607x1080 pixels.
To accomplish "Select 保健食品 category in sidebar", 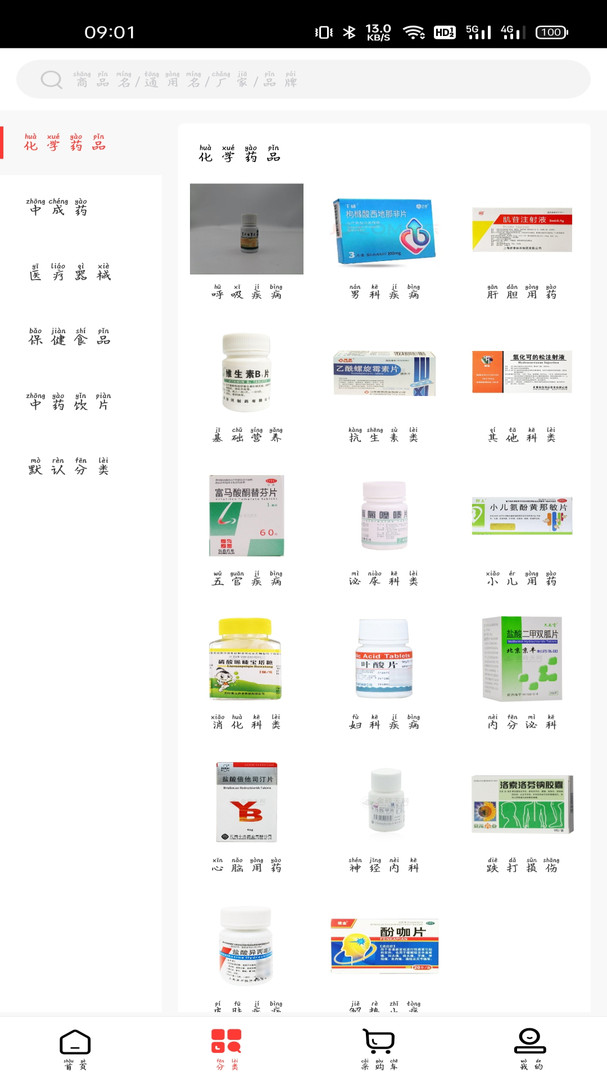I will [70, 338].
